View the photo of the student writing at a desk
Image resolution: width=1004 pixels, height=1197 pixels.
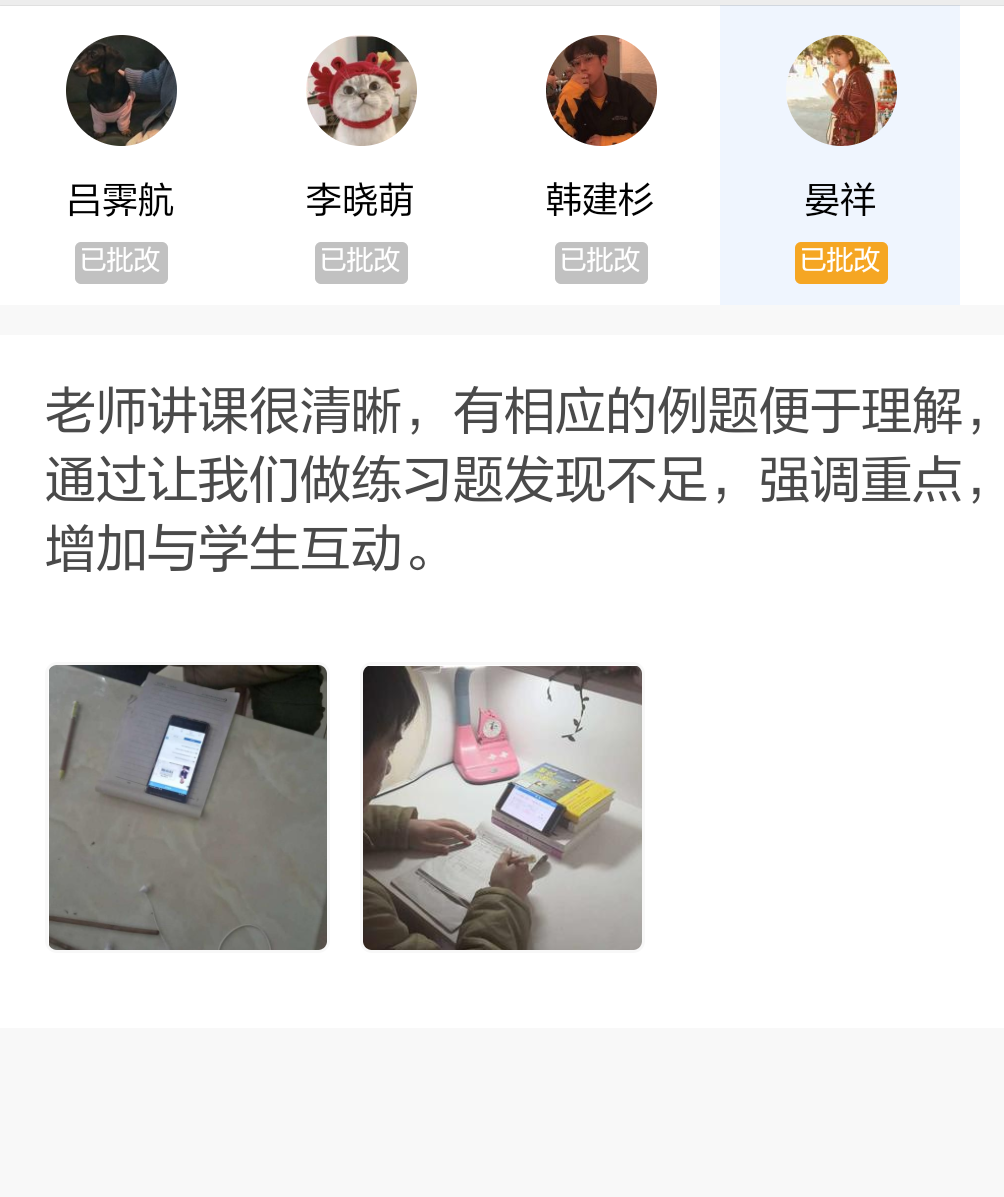pos(502,807)
